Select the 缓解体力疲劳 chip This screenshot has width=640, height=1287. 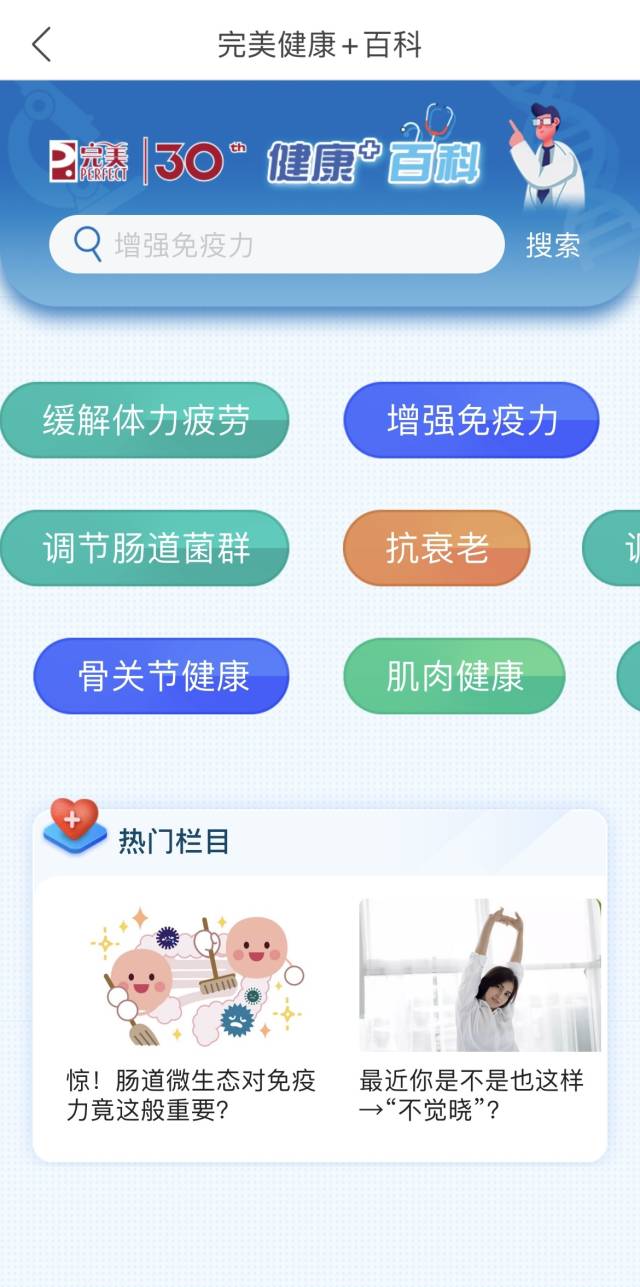pyautogui.click(x=145, y=420)
